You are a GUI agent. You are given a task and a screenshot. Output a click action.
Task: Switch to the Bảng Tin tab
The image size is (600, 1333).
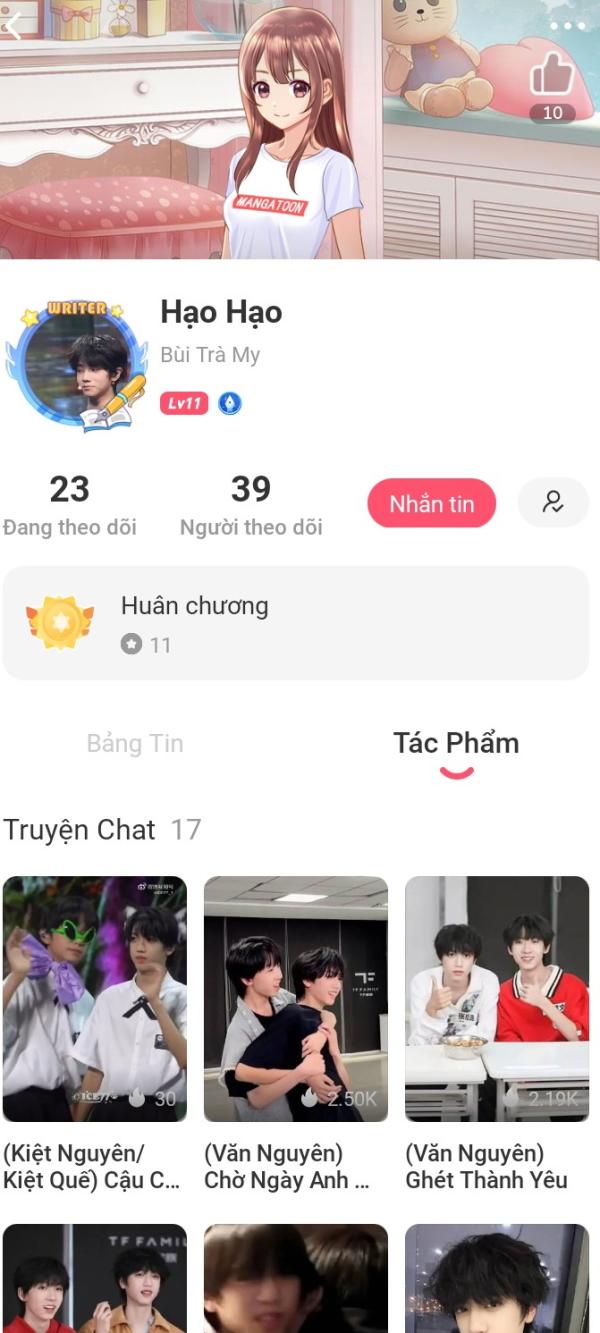(x=135, y=743)
